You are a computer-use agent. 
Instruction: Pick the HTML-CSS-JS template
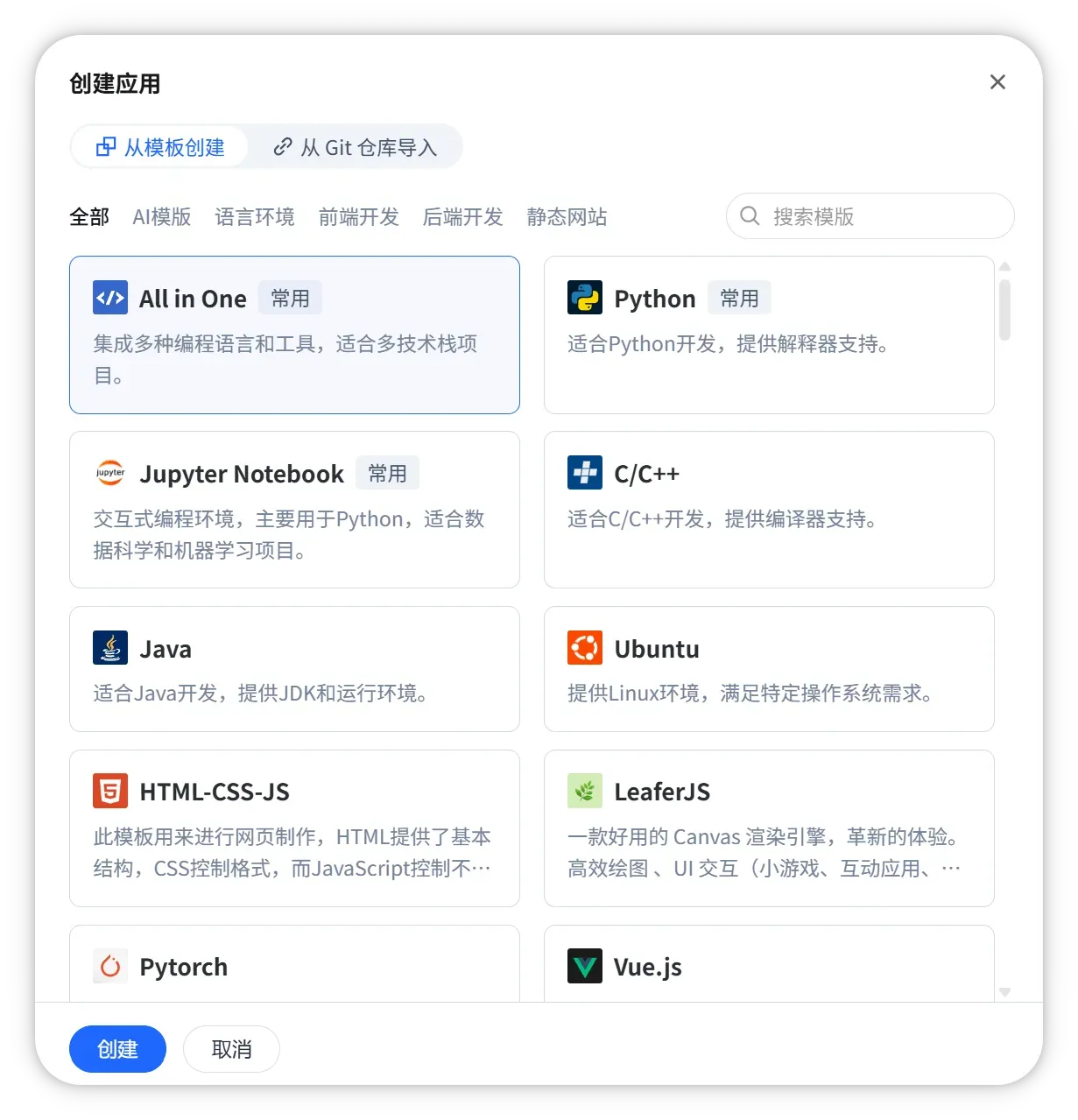[x=294, y=828]
